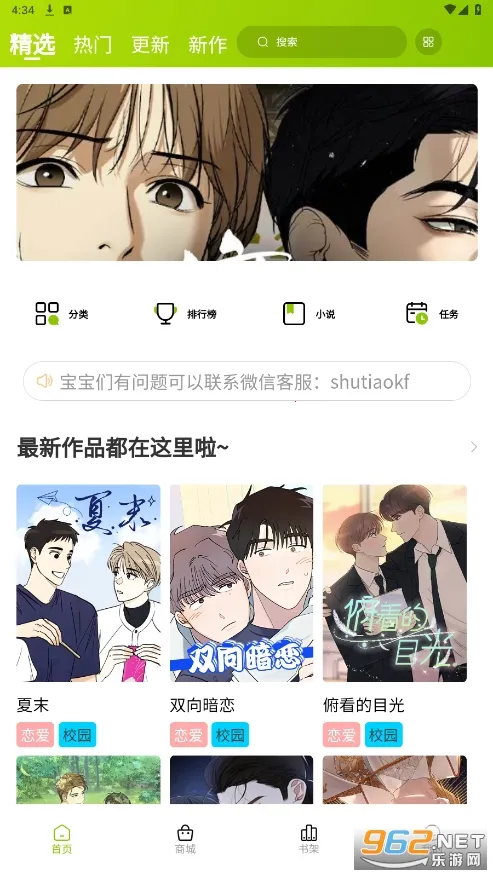This screenshot has height=876, width=493.
Task: Tap the WeChat customer service notice bar
Action: pos(247,382)
